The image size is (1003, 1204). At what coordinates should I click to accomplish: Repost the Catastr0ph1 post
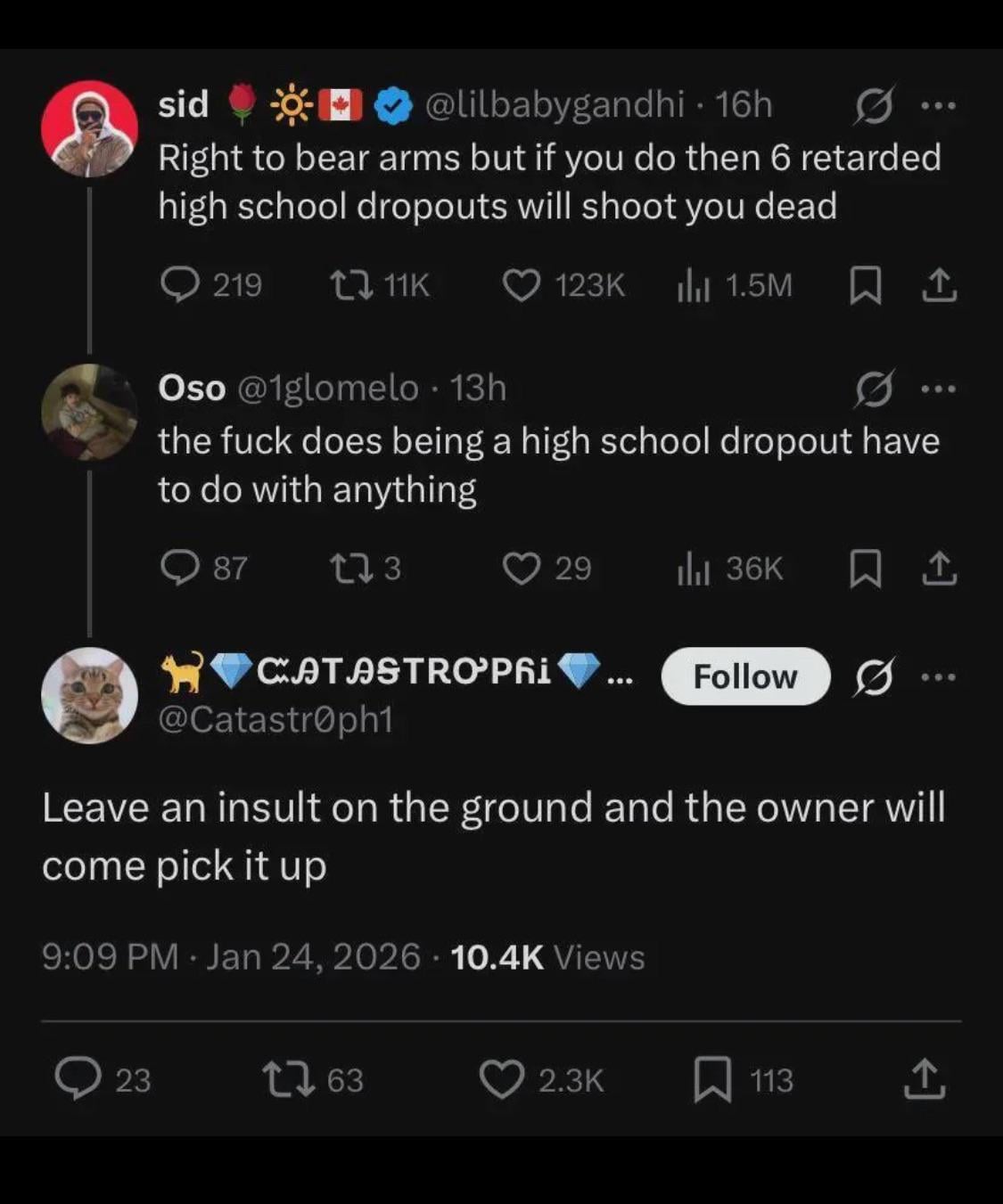tap(288, 1079)
